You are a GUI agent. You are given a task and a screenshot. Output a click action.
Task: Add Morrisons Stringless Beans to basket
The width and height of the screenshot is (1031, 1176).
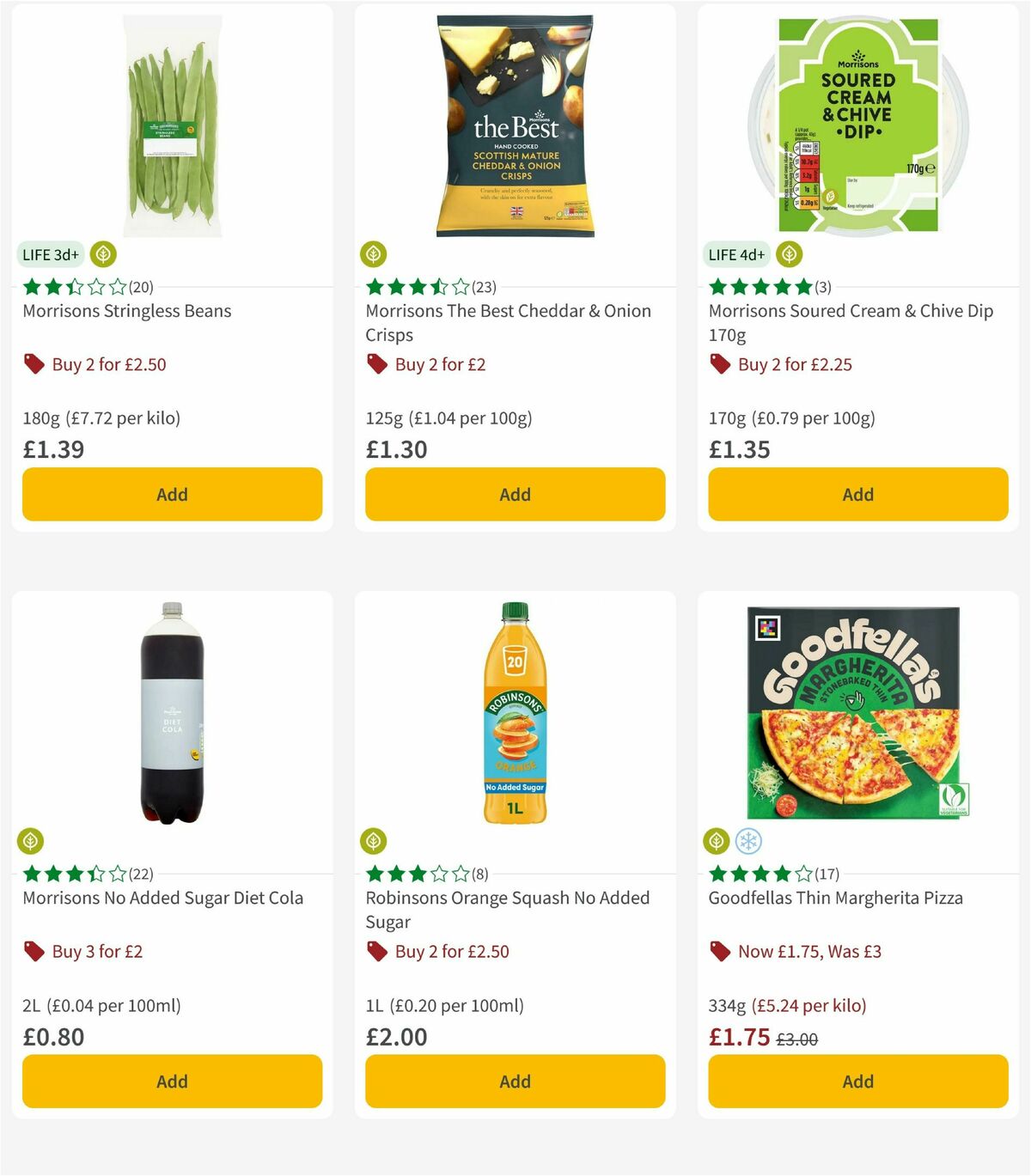click(172, 494)
